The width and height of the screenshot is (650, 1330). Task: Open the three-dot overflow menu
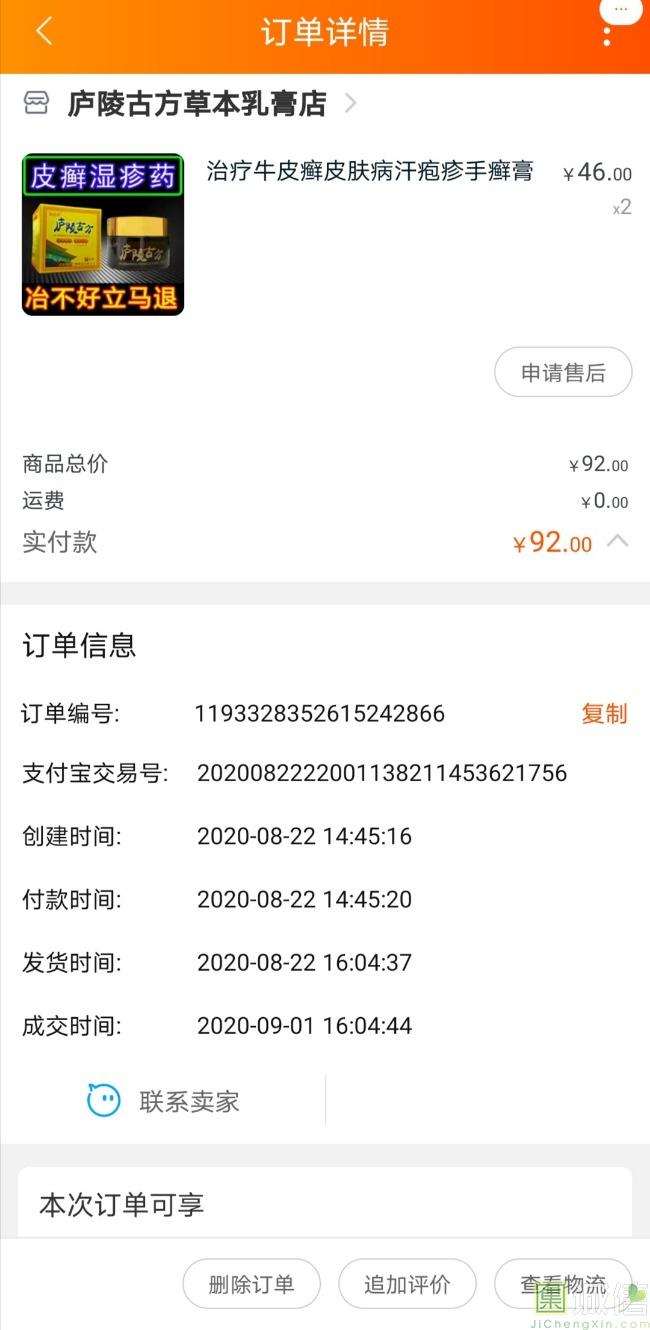(x=607, y=31)
